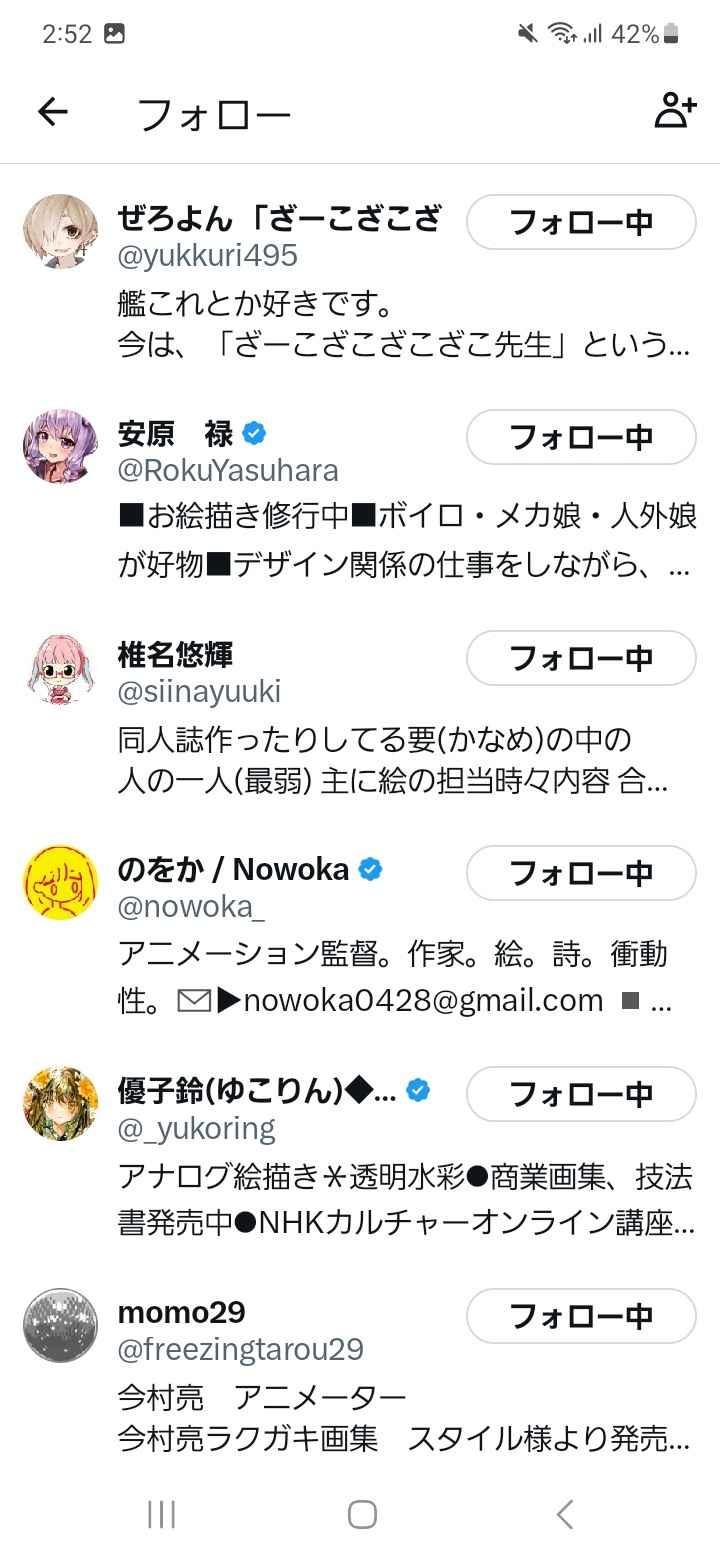Tap フォロー中 beside のをか / Nowoka
Screen dimensions: 720x1560
tap(581, 873)
